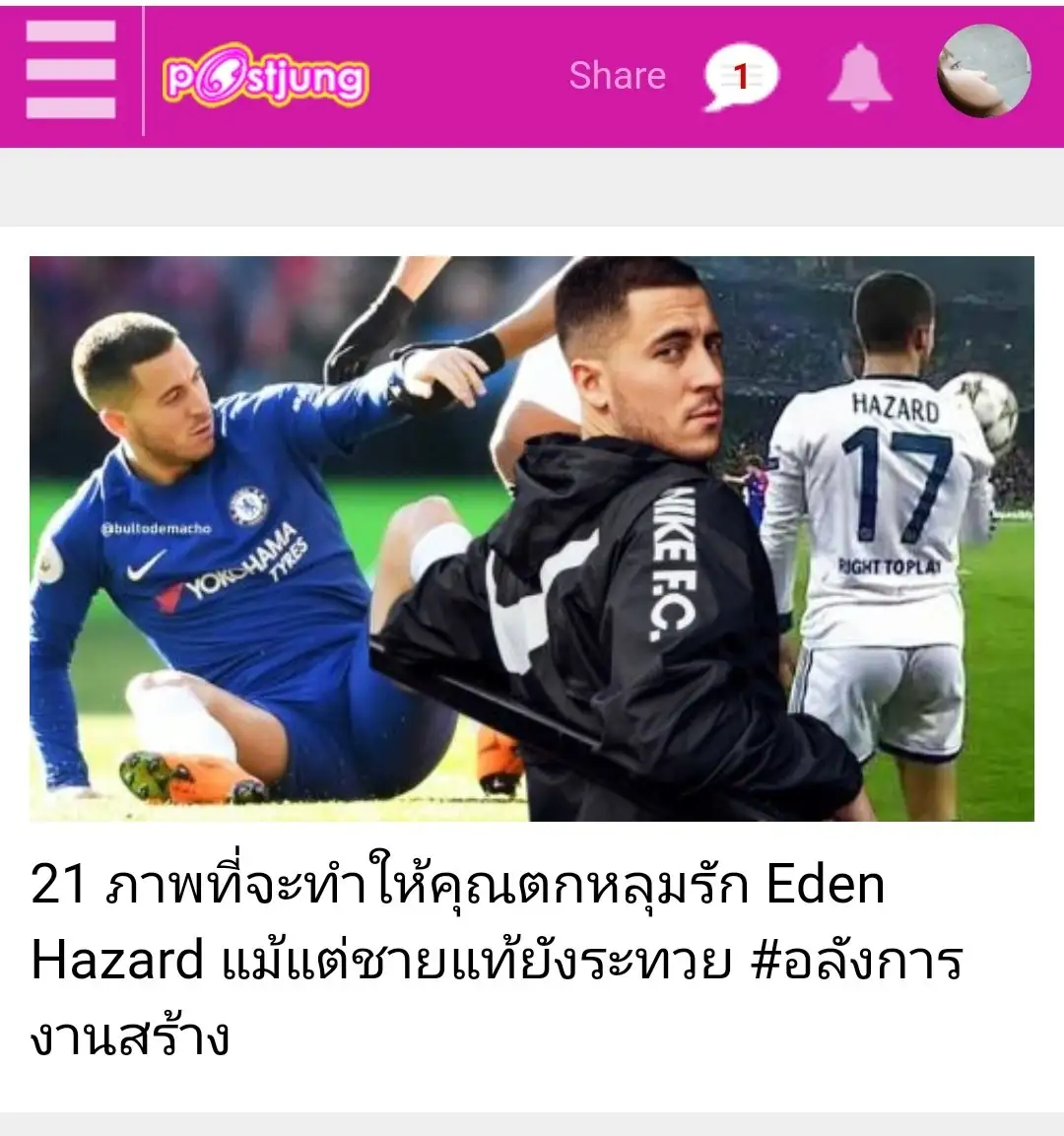
Task: Open the Eden Hazard article image
Action: coord(532,538)
